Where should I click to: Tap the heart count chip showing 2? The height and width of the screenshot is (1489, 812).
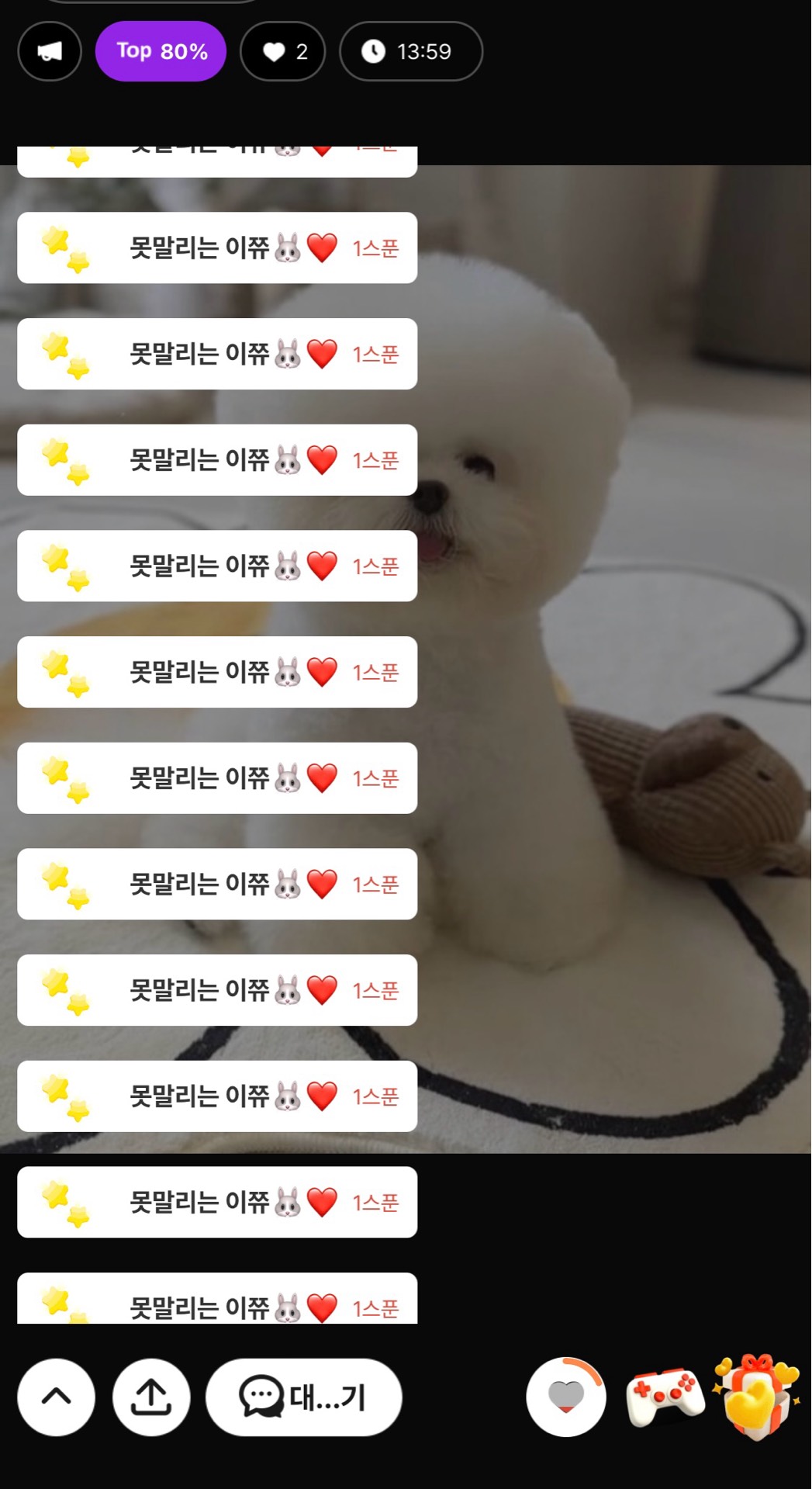click(283, 51)
